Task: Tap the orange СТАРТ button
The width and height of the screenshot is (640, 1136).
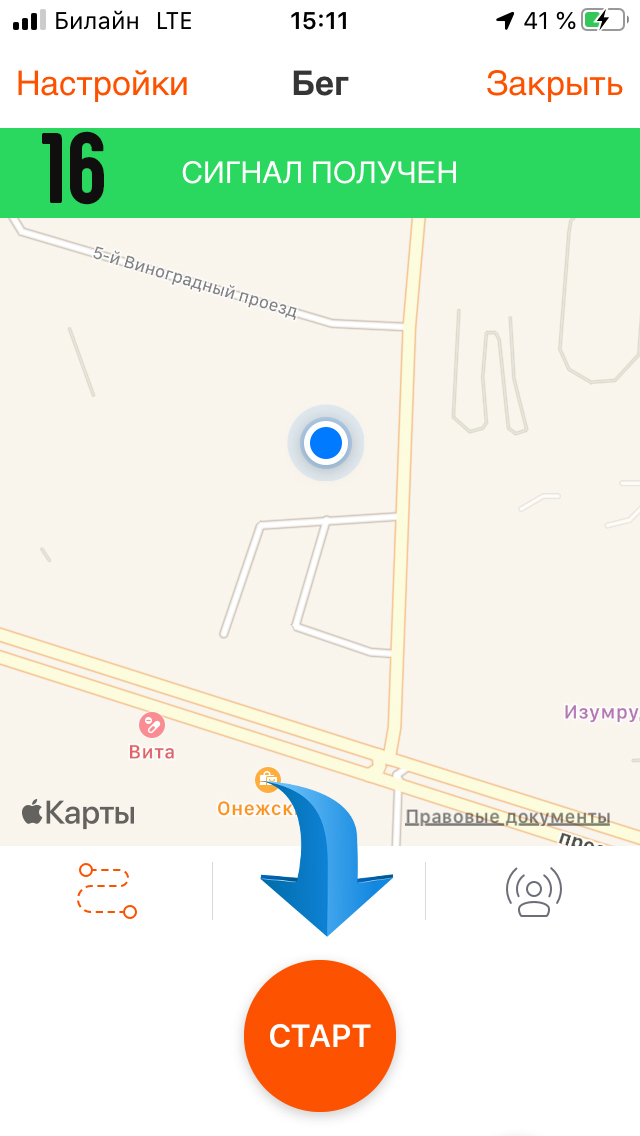Action: (320, 1036)
